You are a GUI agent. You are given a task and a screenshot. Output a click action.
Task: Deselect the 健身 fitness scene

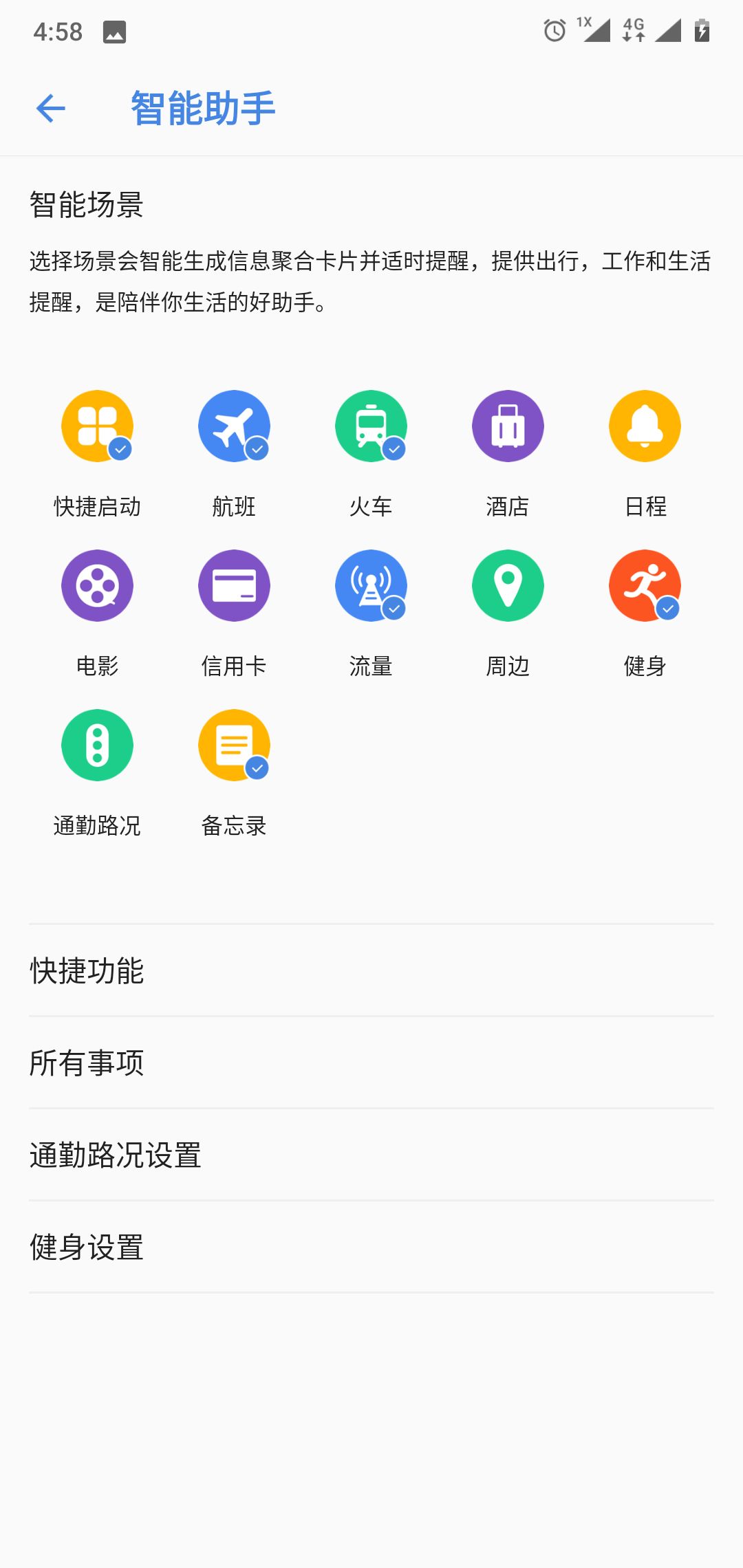[645, 586]
